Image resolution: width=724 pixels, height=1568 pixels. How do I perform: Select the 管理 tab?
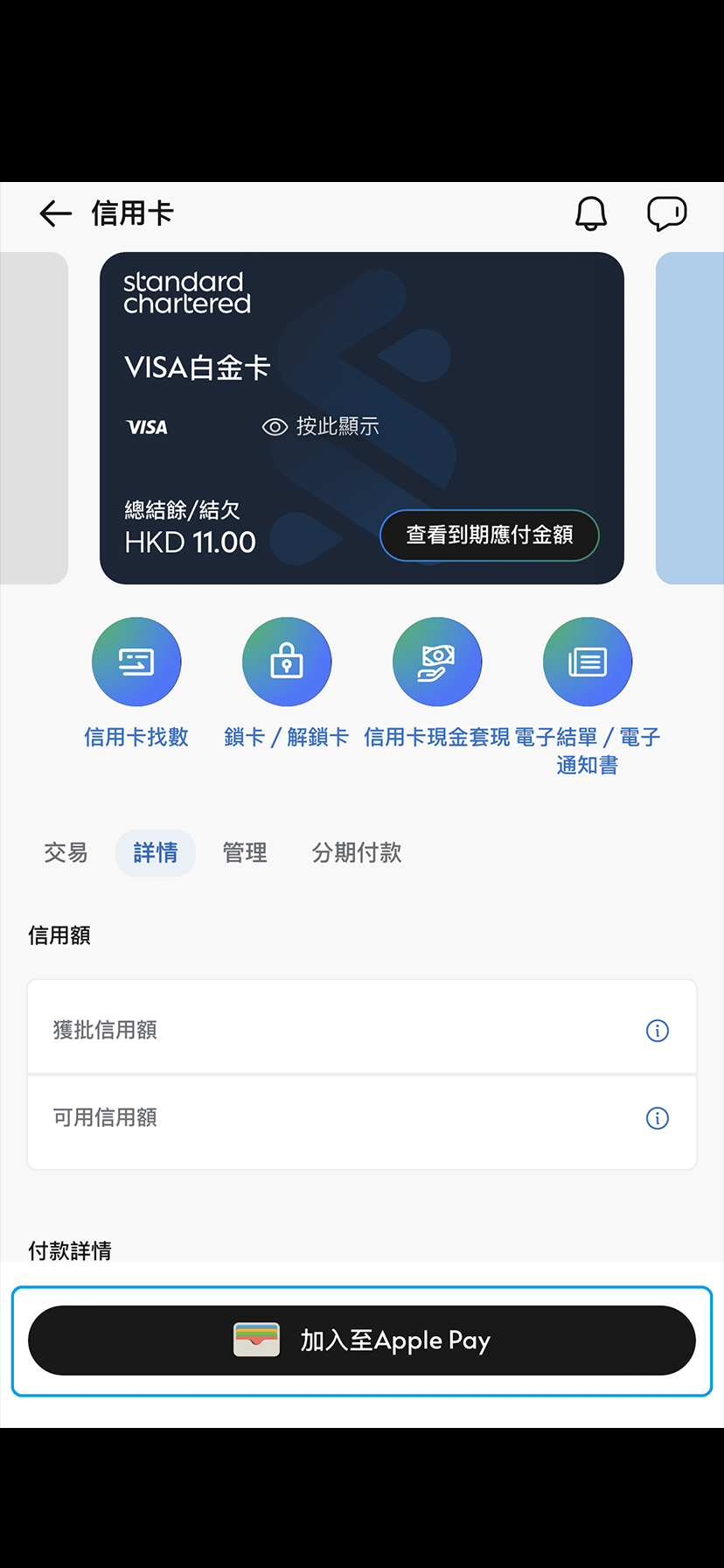tap(245, 852)
